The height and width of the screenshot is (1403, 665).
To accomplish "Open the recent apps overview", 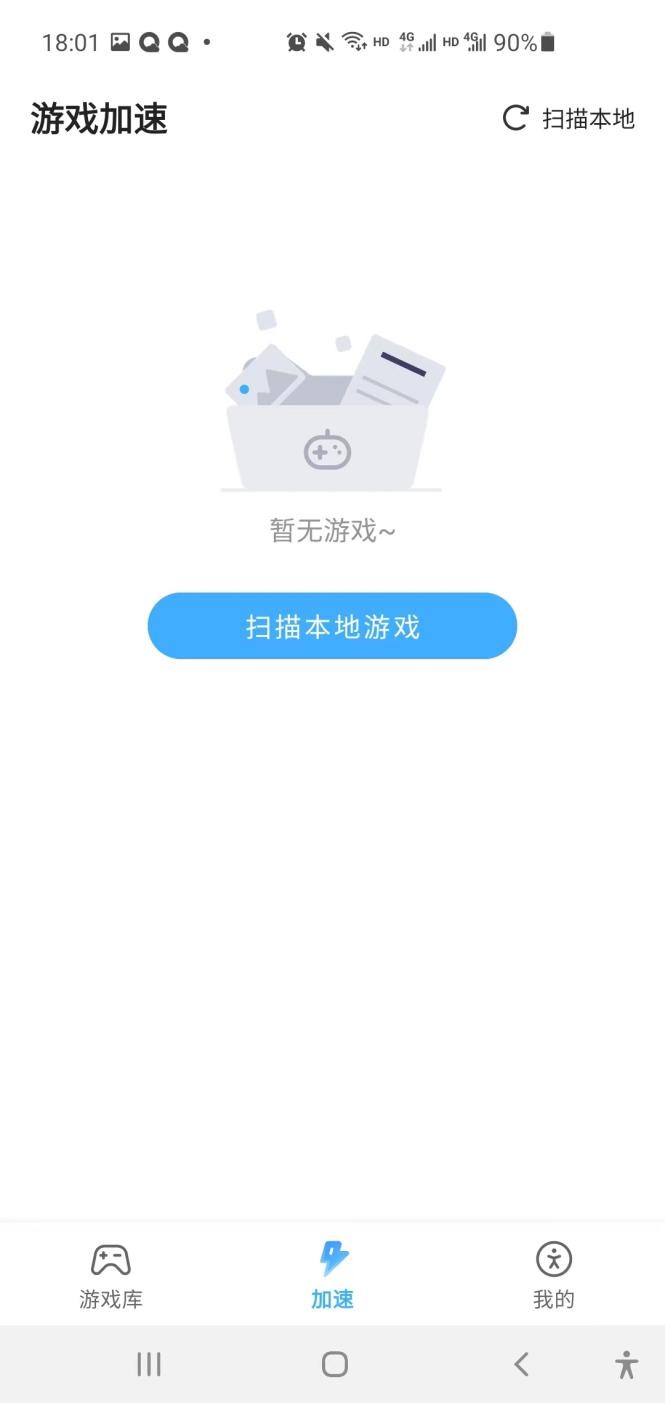I will [149, 1364].
